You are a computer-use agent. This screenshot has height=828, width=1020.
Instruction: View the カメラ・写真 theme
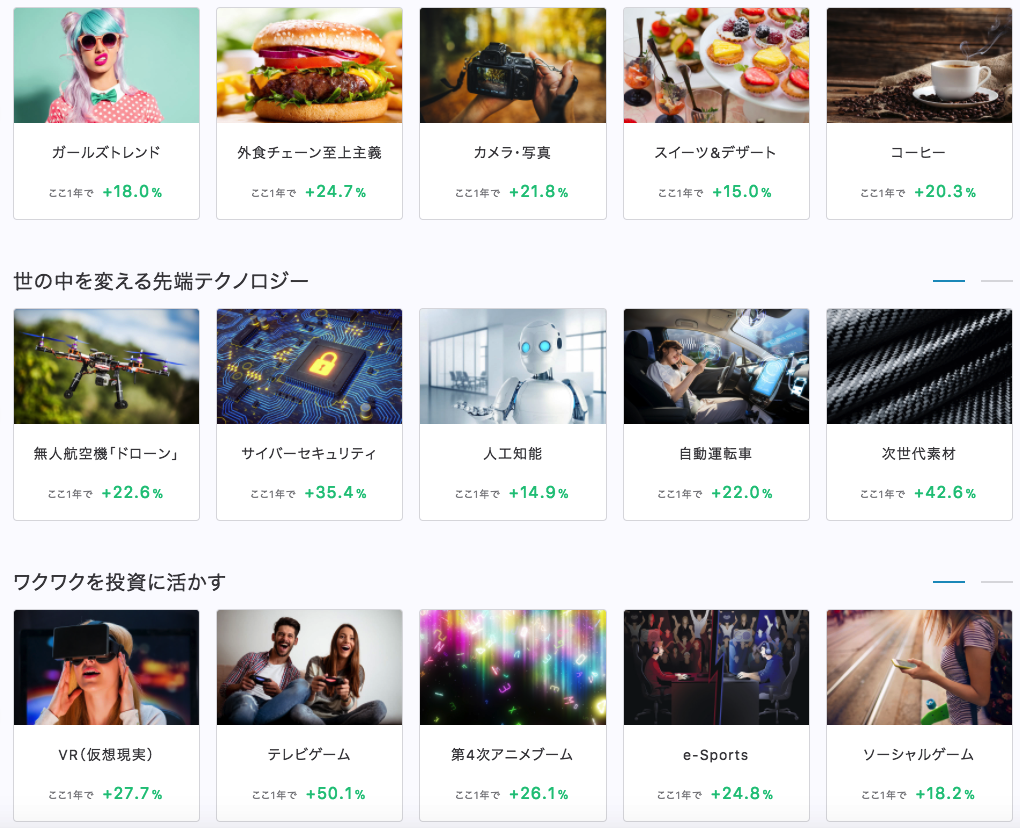[x=512, y=114]
